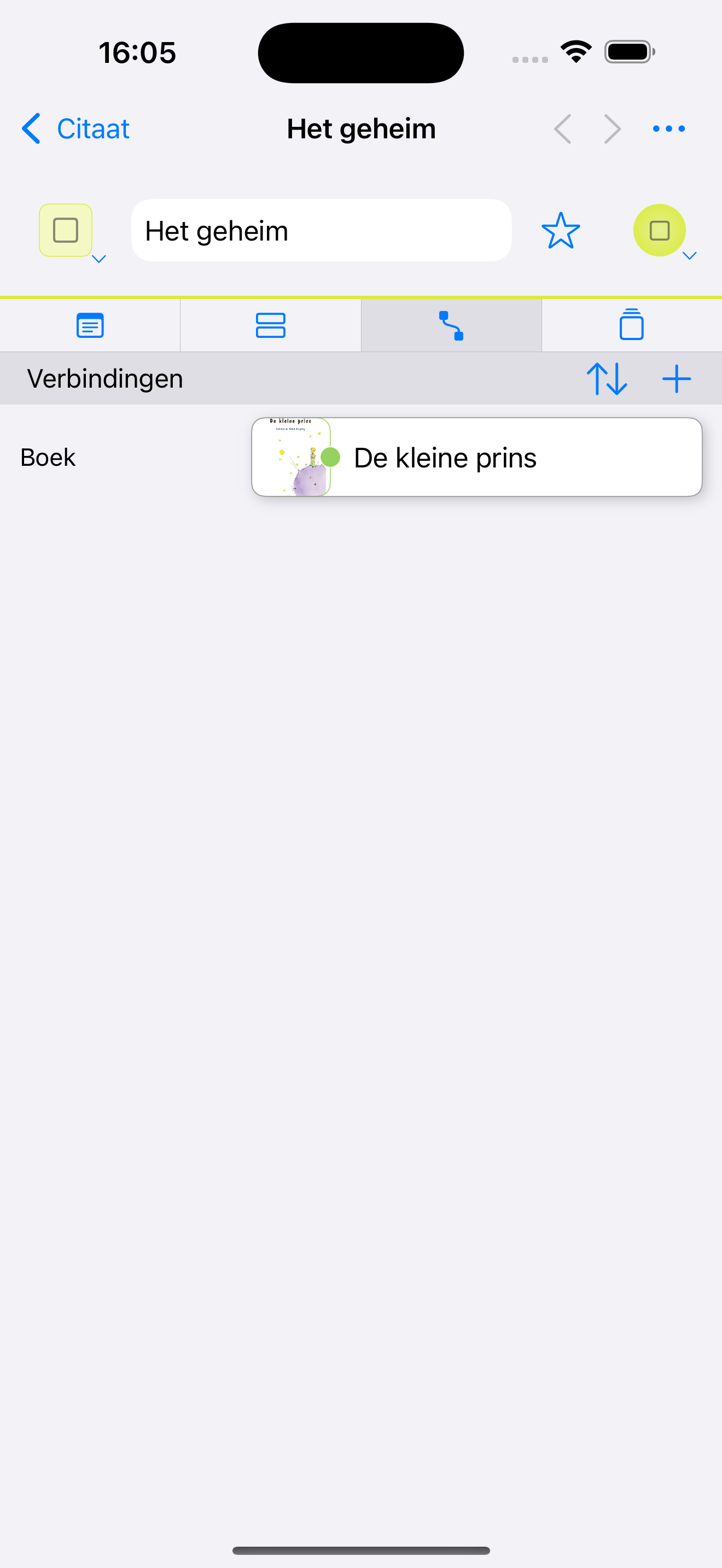Add a new connection with the plus icon

pos(677,378)
